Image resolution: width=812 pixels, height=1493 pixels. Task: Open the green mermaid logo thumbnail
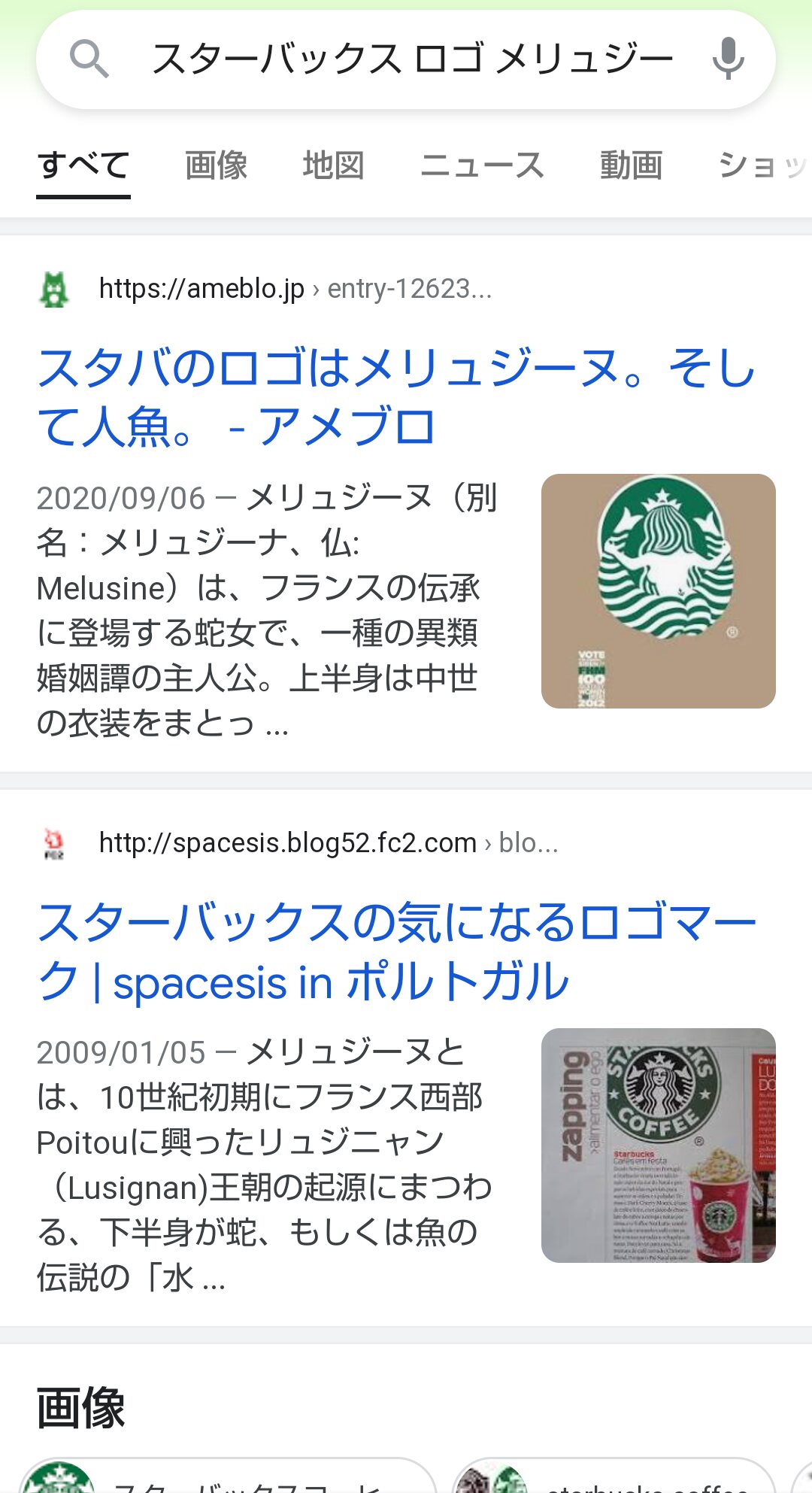[x=658, y=591]
